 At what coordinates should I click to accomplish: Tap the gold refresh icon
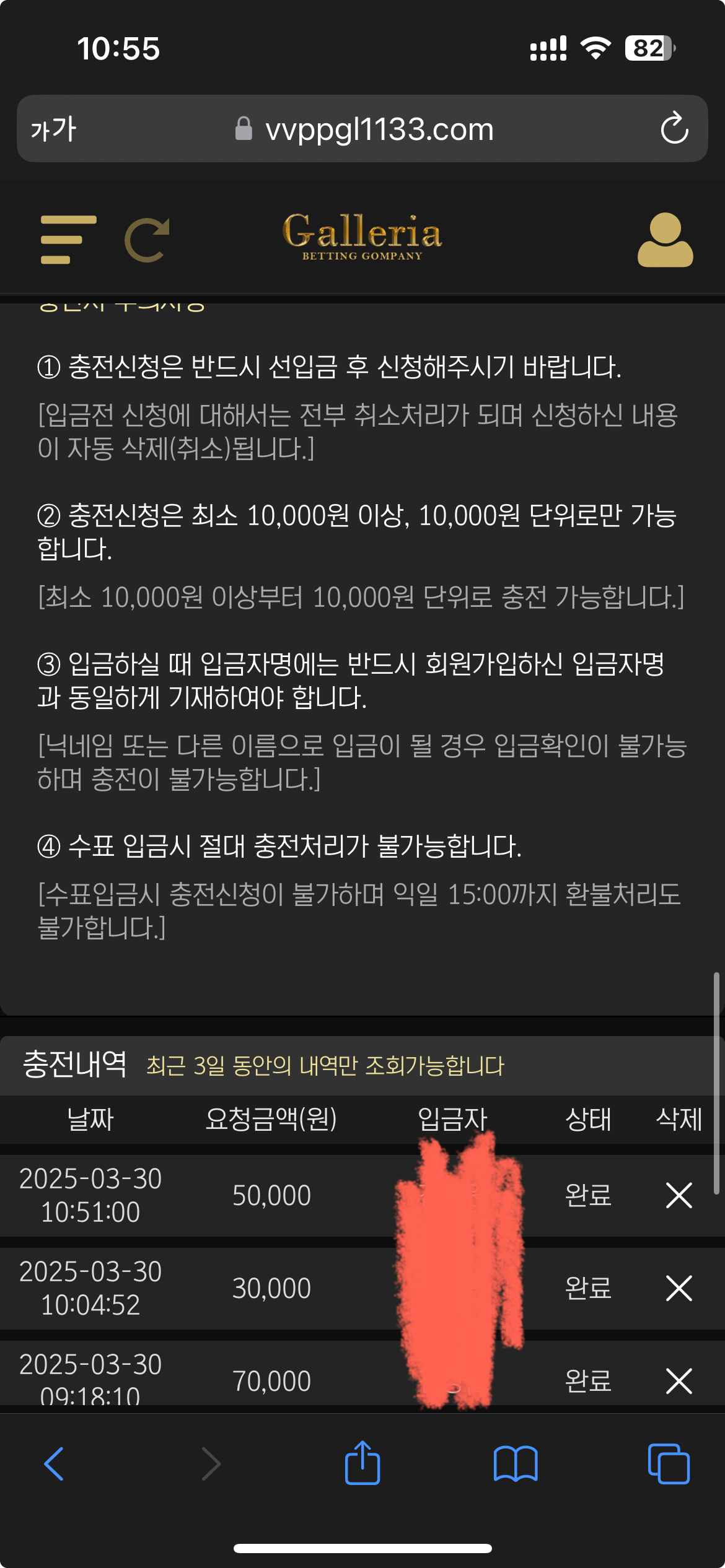click(x=147, y=240)
